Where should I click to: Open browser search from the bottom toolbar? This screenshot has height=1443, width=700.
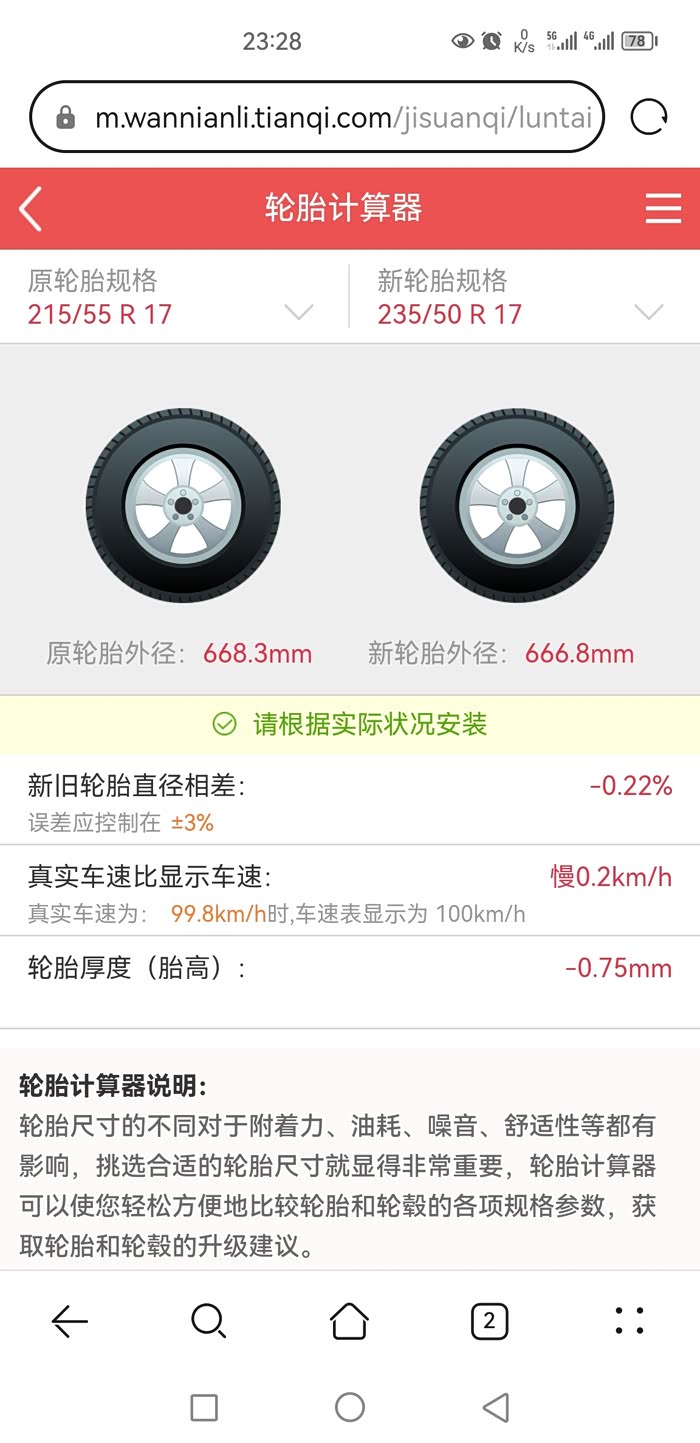tap(208, 1322)
